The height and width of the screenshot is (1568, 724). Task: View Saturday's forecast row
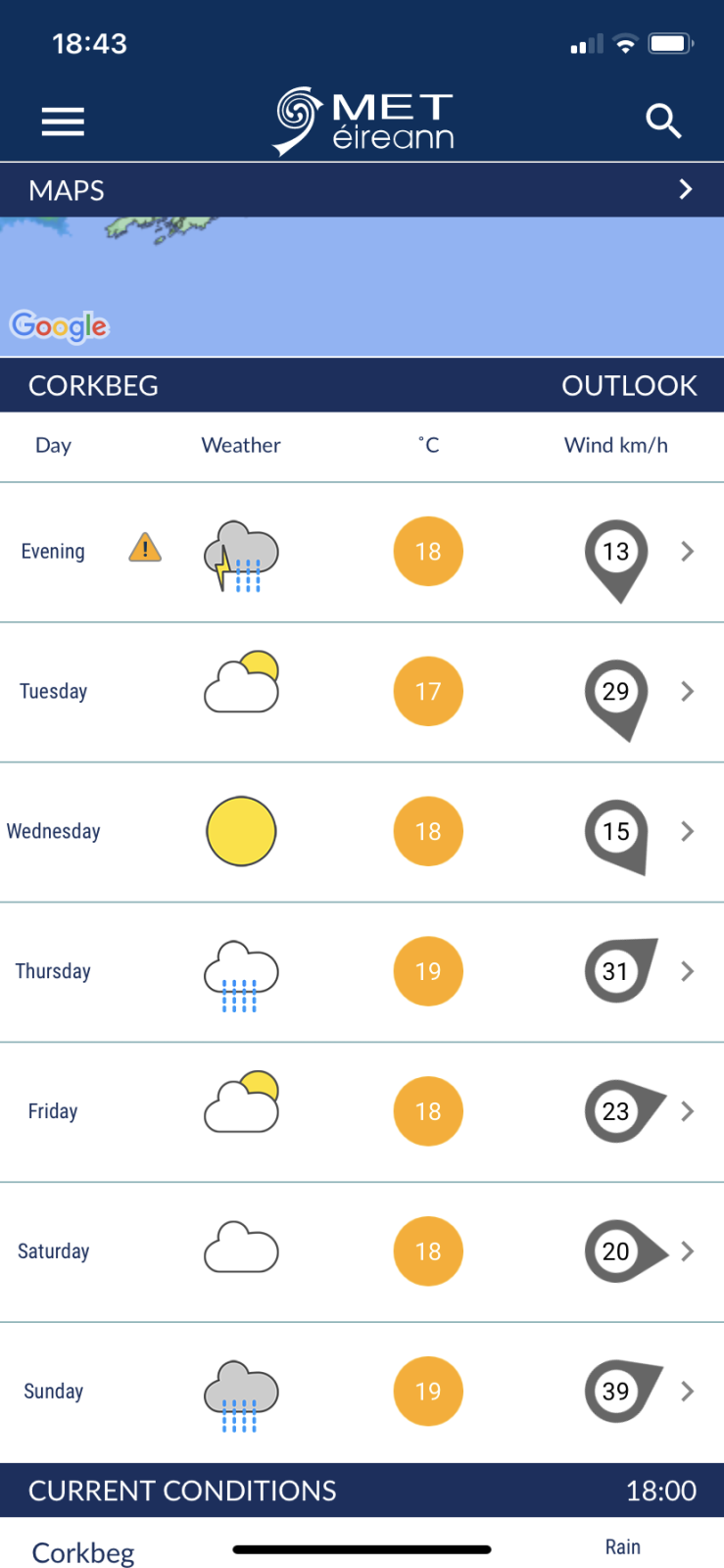pyautogui.click(x=687, y=1251)
